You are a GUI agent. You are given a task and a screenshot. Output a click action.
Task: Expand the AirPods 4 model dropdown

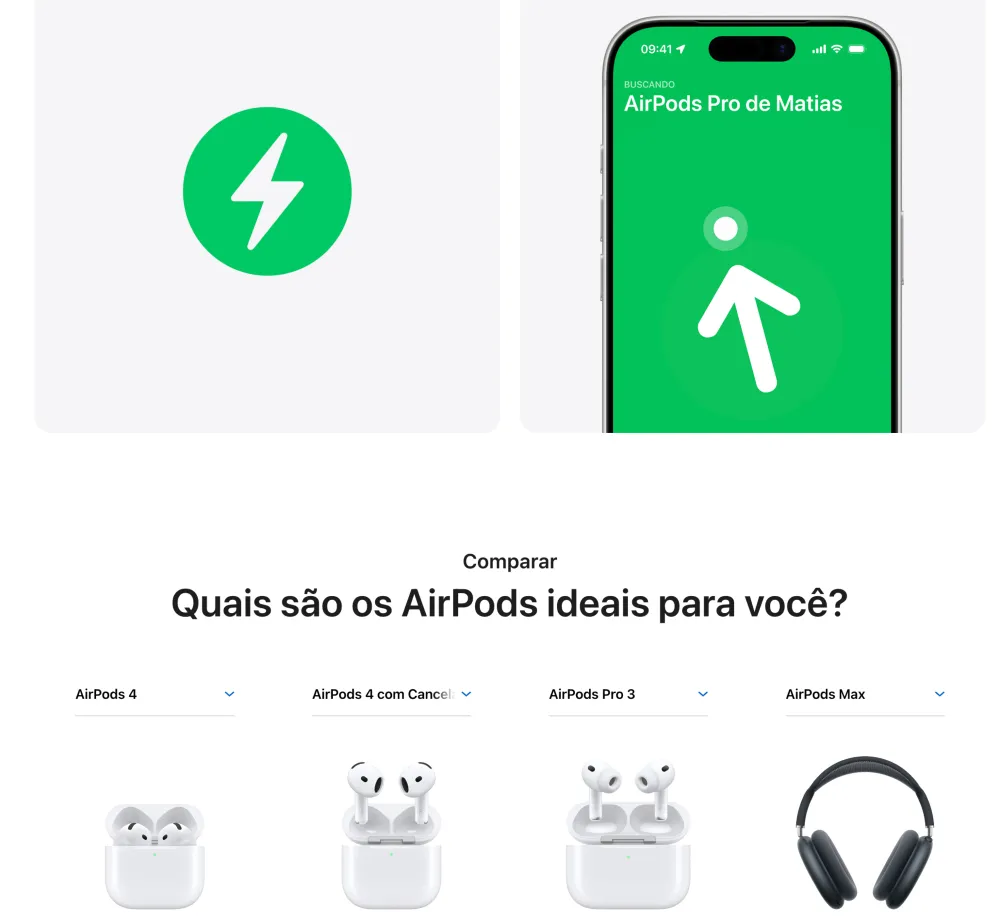click(x=155, y=694)
